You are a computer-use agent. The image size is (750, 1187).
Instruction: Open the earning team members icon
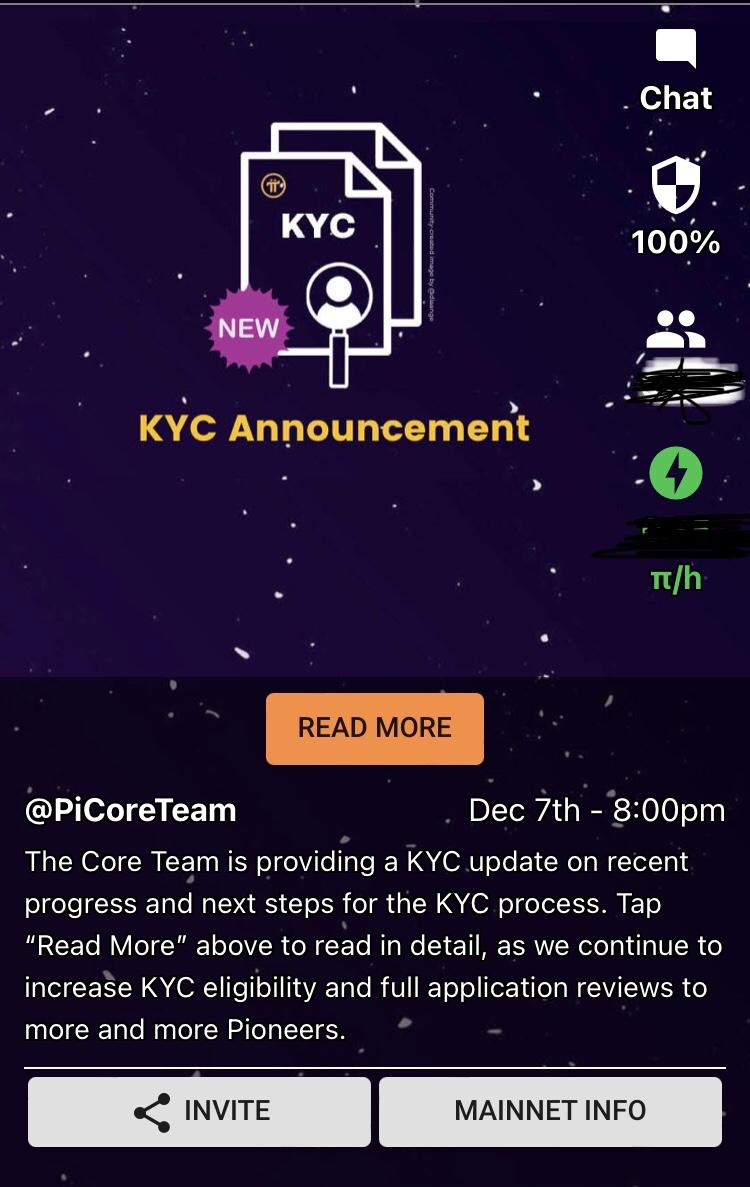coord(676,330)
